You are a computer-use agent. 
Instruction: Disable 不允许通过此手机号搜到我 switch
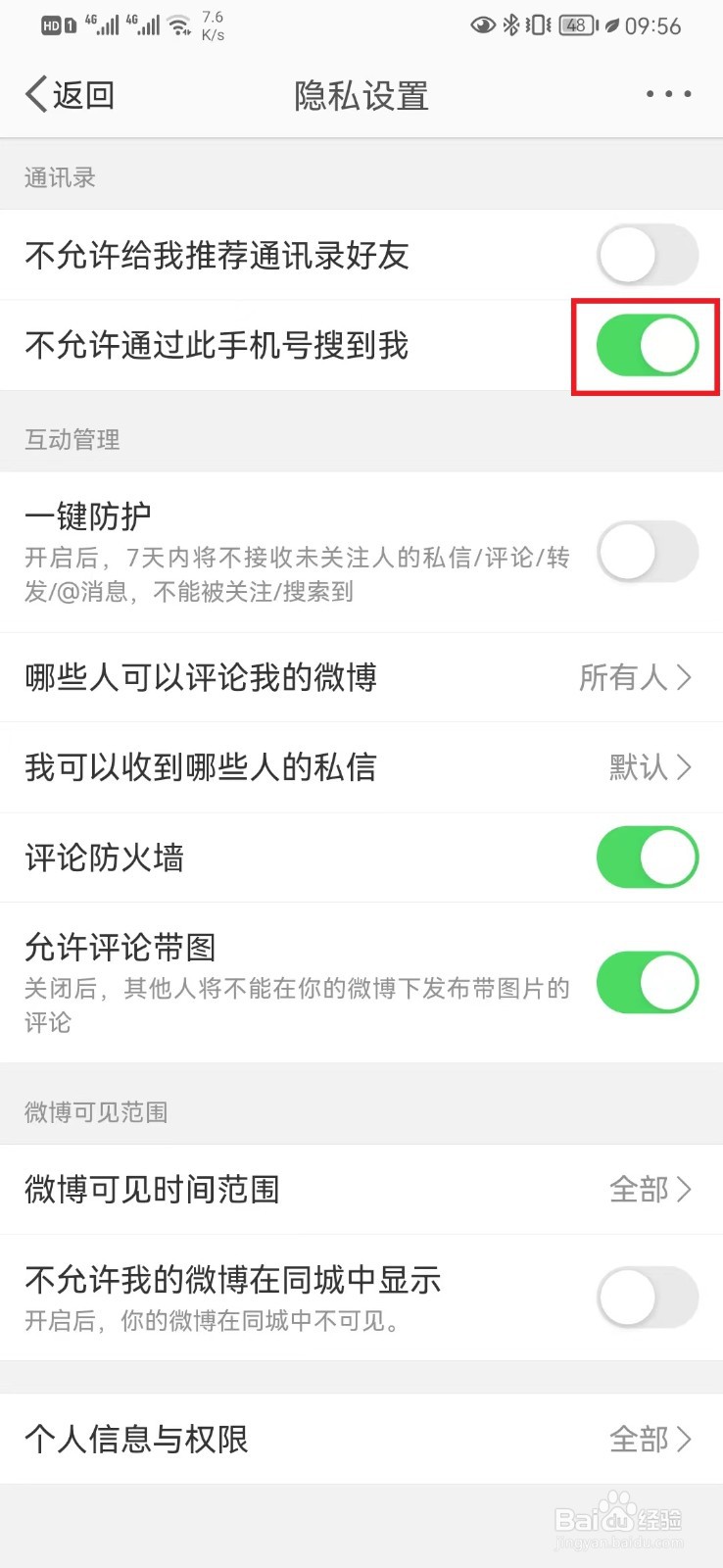[x=646, y=345]
